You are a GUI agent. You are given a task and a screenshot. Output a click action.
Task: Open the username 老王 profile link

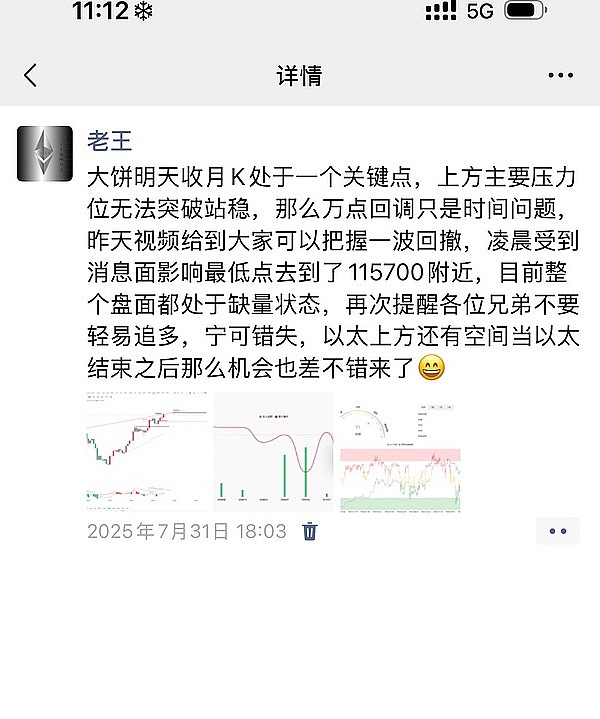(110, 142)
